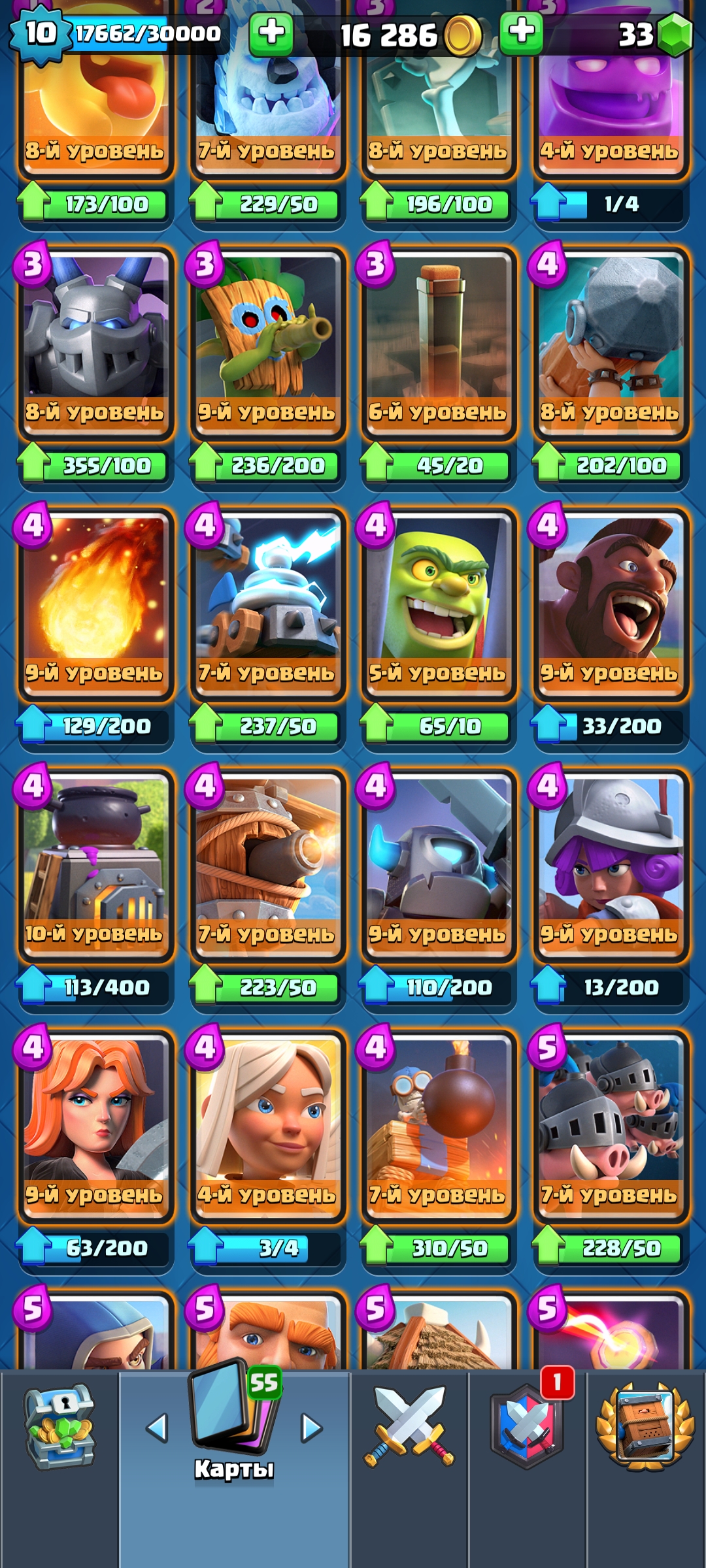Tap the green plus next to gold coins
Image resolution: width=706 pixels, height=1568 pixels.
(x=521, y=33)
